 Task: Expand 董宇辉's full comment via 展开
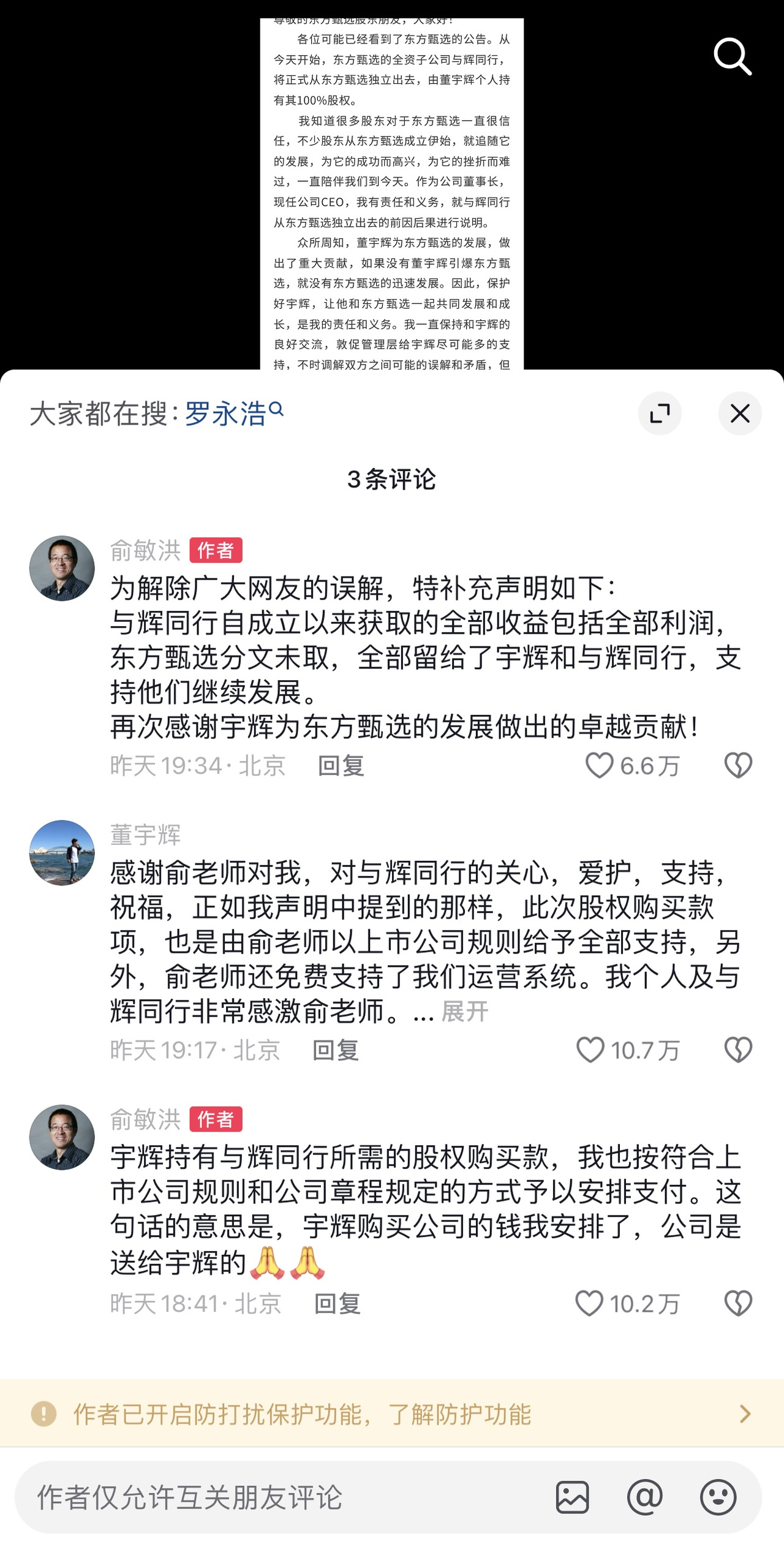pos(464,1012)
